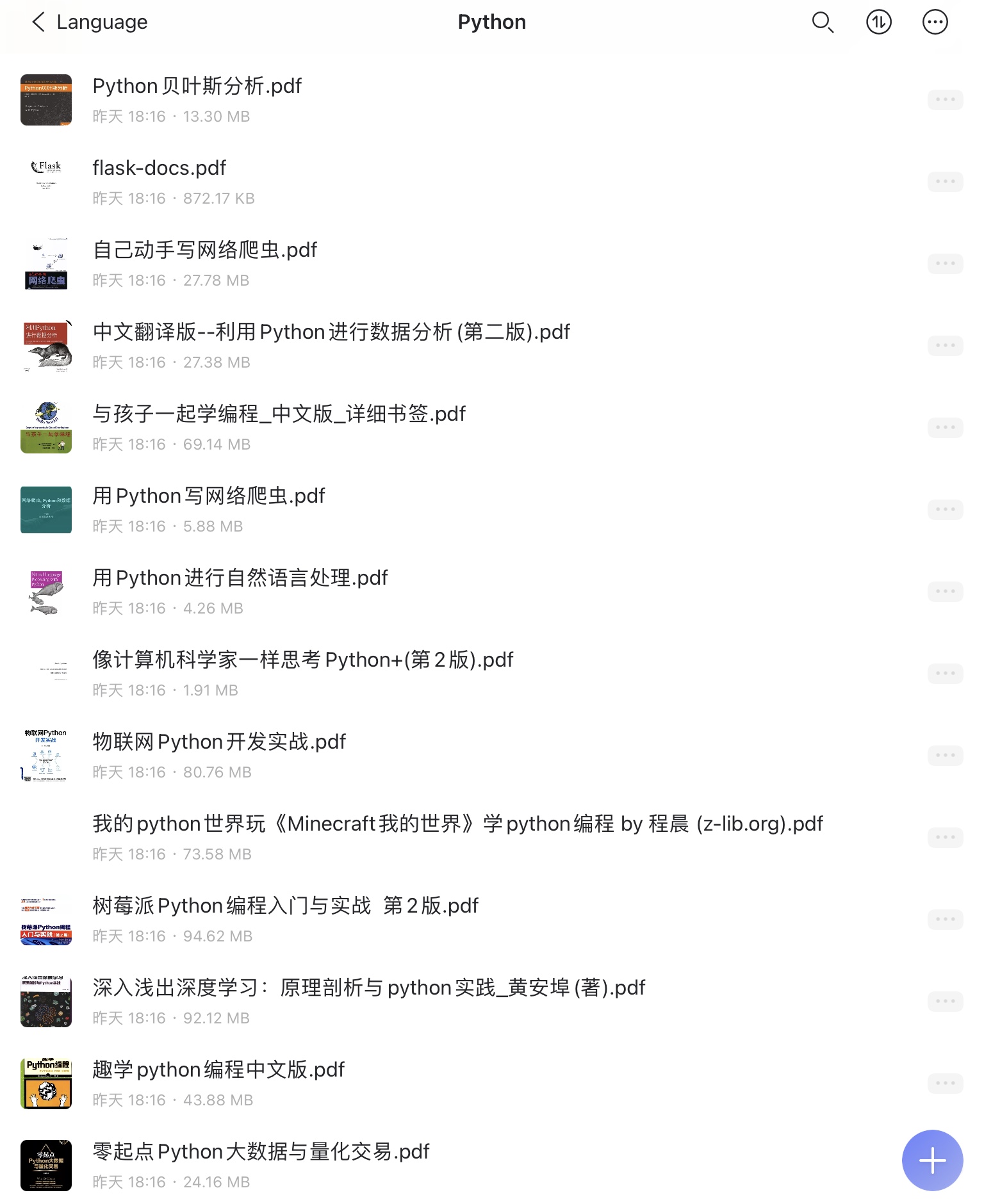This screenshot has height=1204, width=984.
Task: Tap the floating plus button
Action: tap(932, 1160)
